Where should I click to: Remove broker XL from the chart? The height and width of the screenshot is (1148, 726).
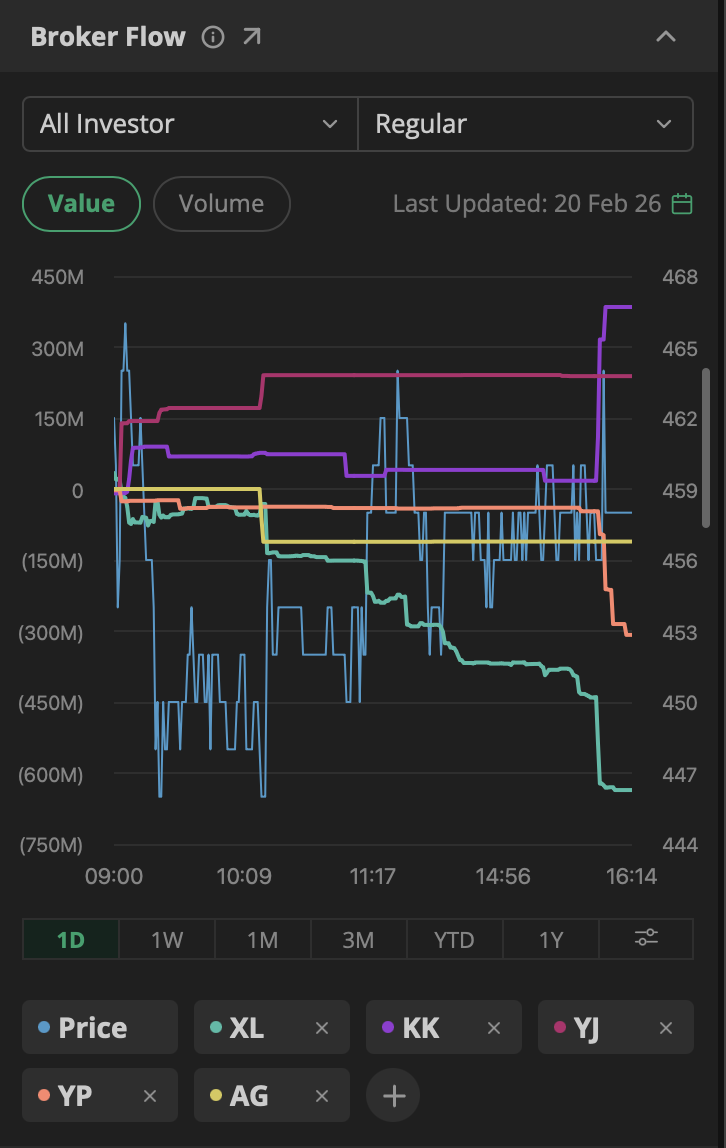[x=322, y=1028]
